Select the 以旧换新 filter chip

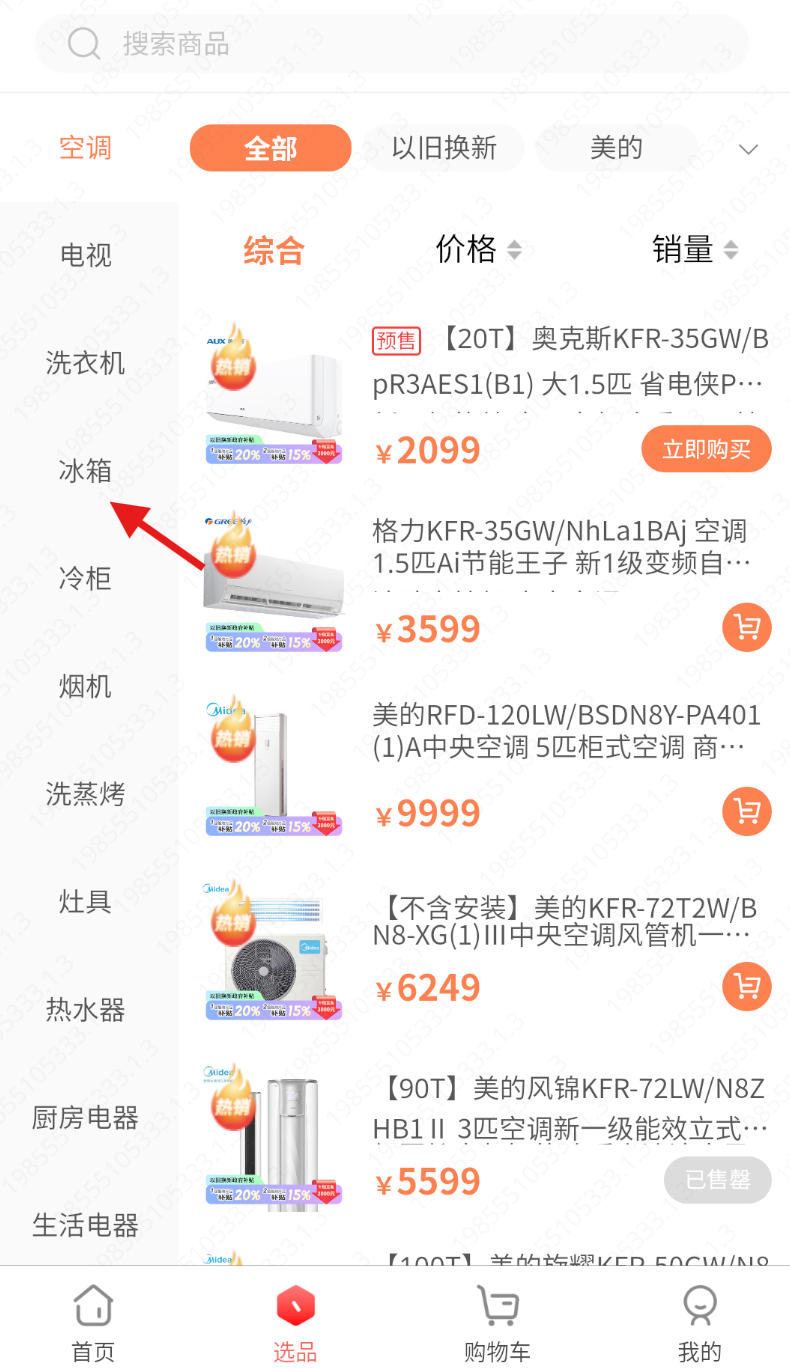pyautogui.click(x=443, y=149)
